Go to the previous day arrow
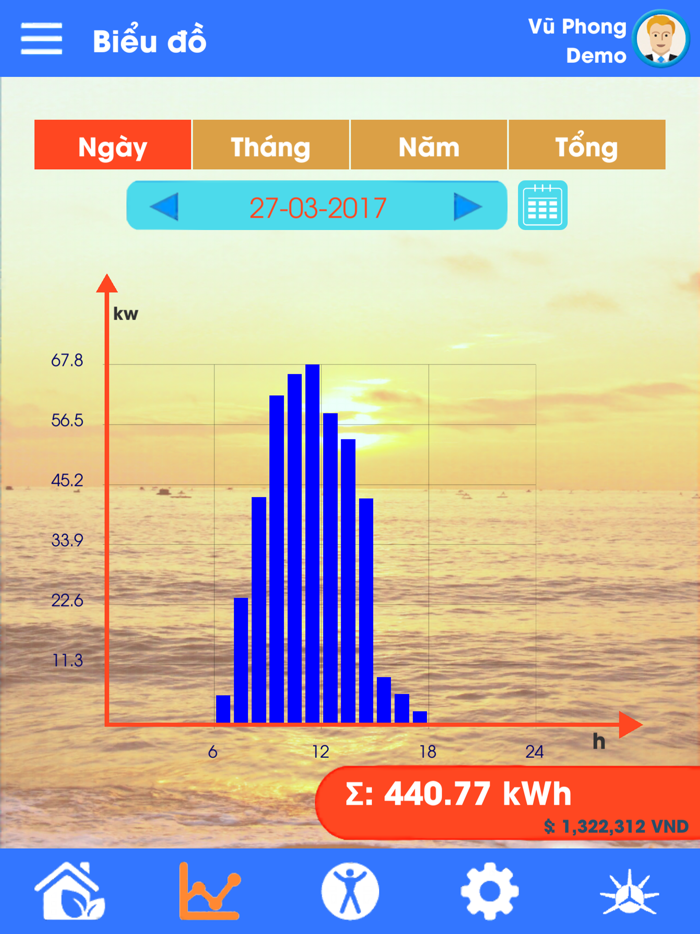Screen dimensions: 700x934 click(164, 207)
